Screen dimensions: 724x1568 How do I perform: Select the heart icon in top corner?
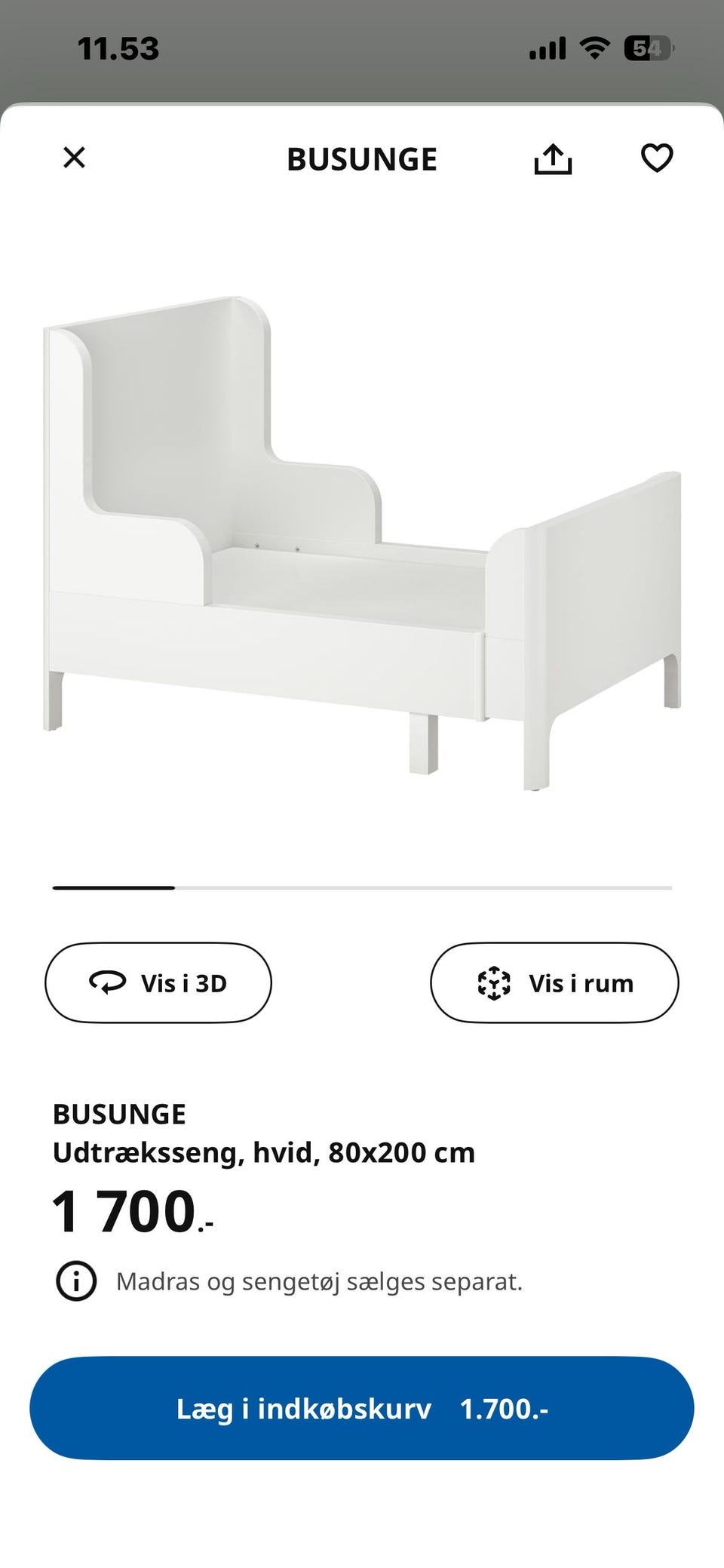(658, 158)
